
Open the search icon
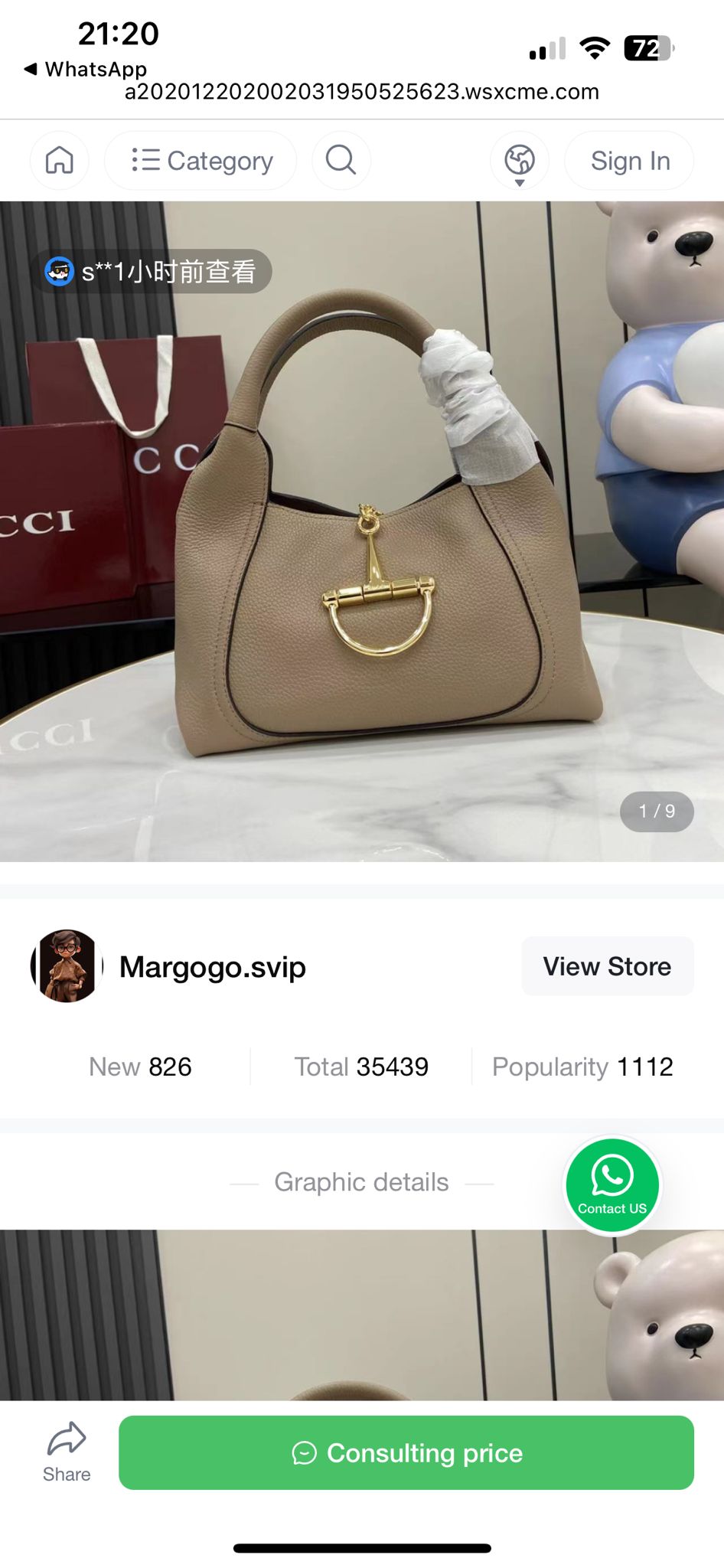point(341,161)
